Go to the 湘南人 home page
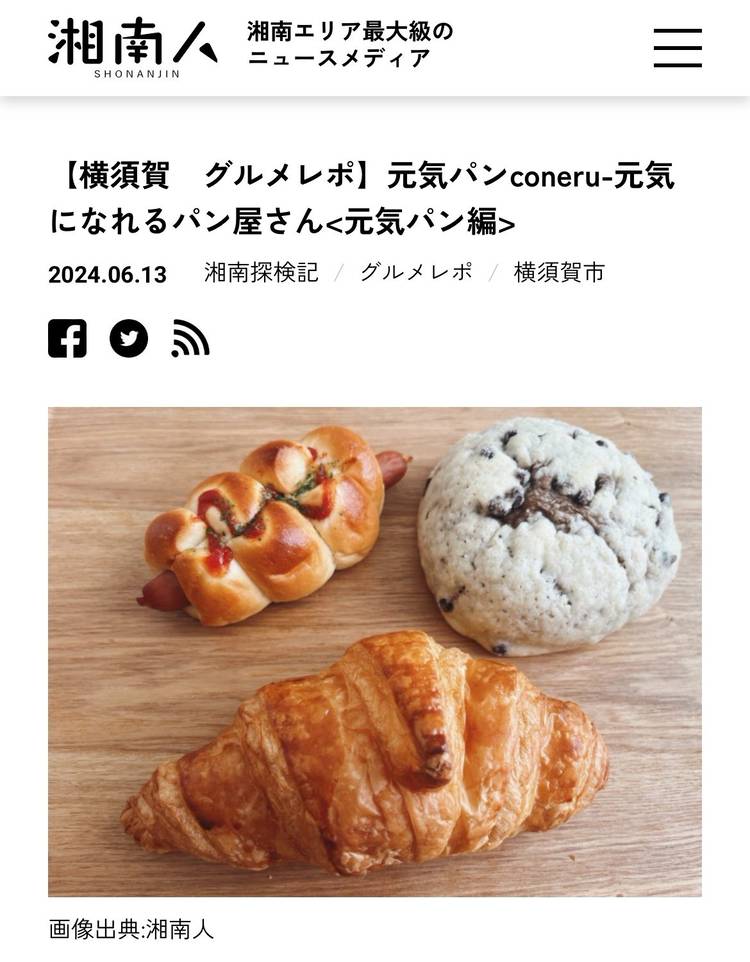This screenshot has width=750, height=962. tap(132, 47)
